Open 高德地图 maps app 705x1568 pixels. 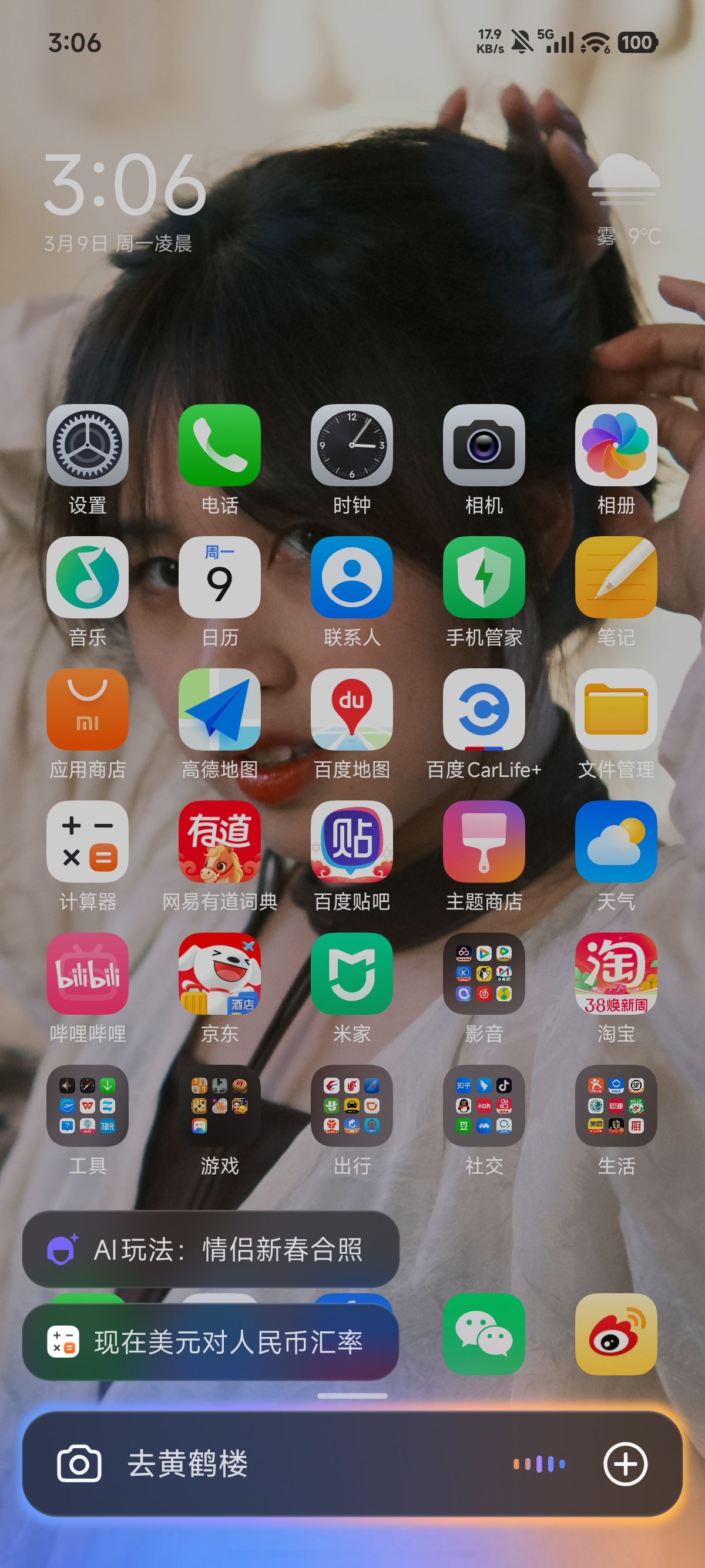219,709
